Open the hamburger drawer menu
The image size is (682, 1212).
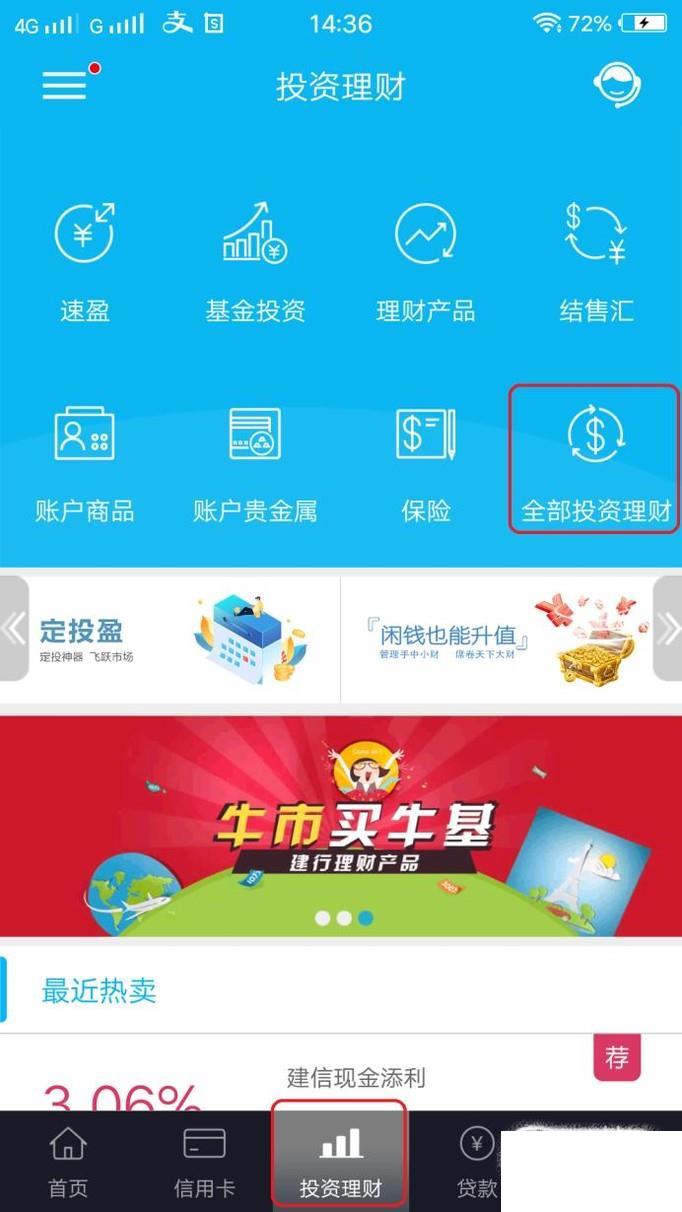pos(65,86)
